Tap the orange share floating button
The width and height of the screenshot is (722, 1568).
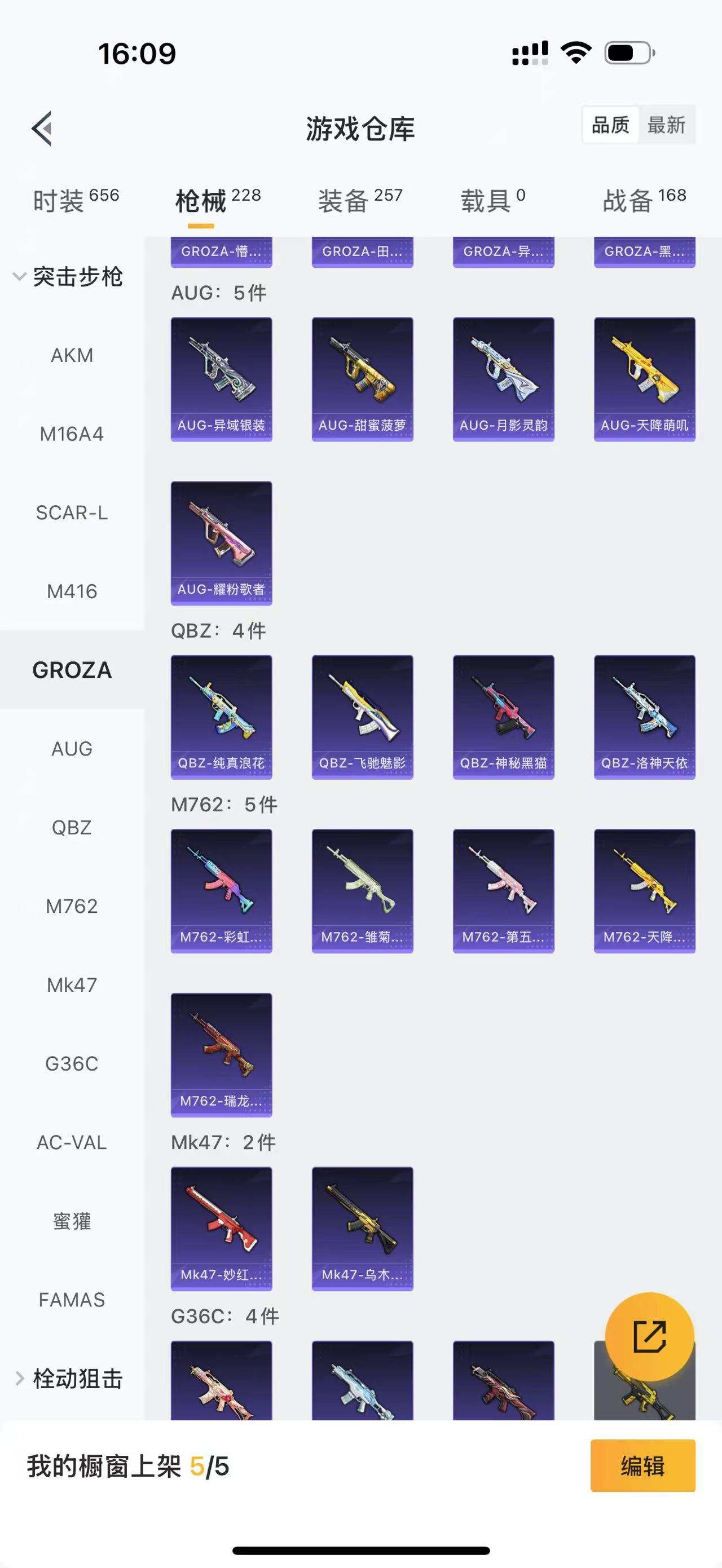pos(650,1337)
